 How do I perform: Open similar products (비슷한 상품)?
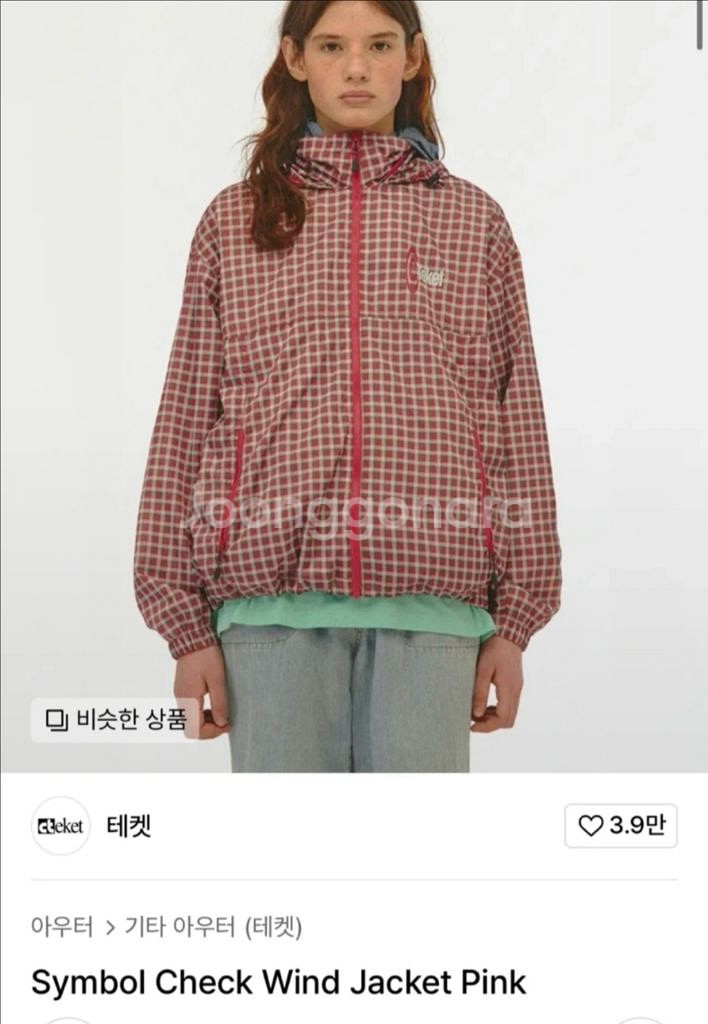tap(116, 719)
